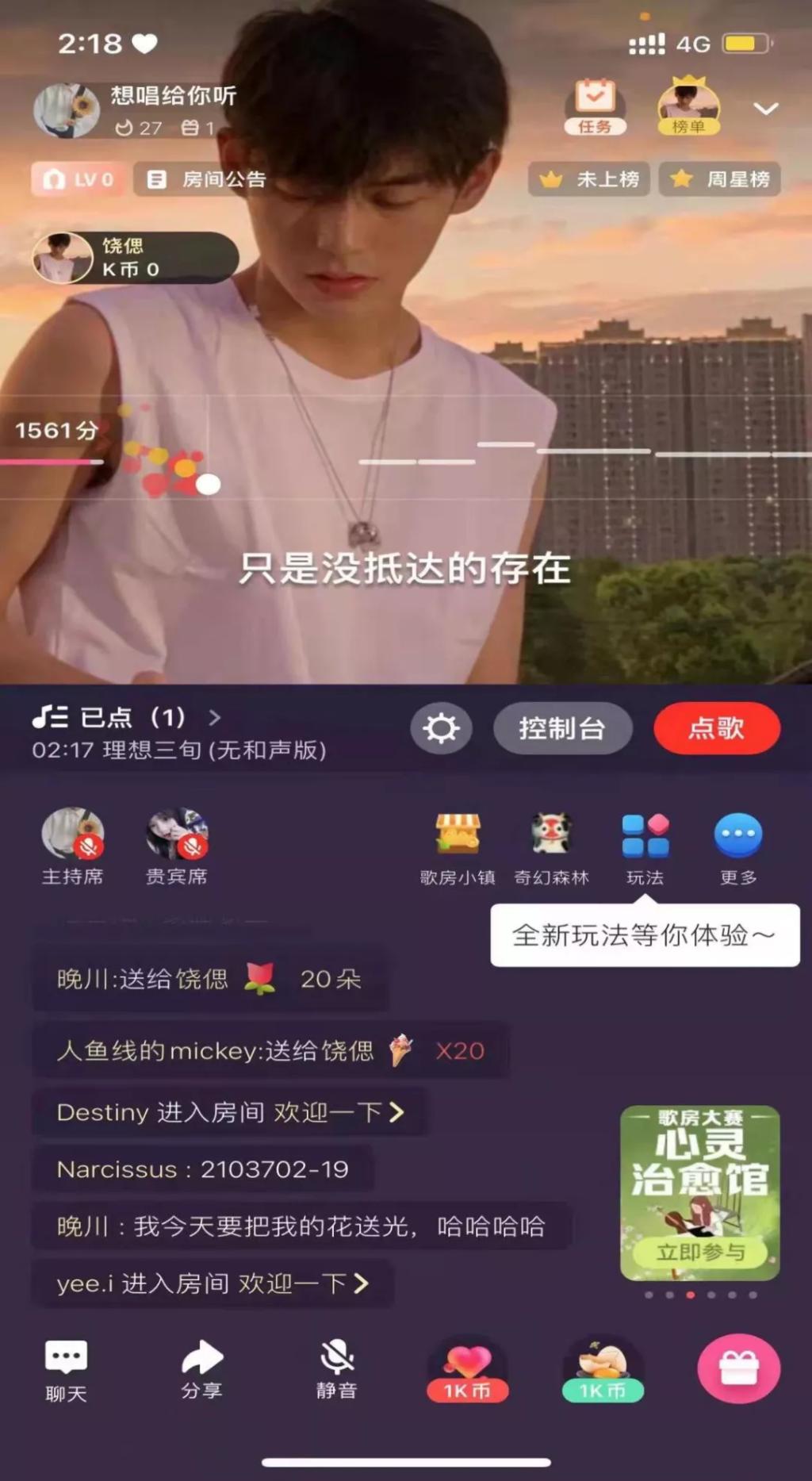812x1481 pixels.
Task: Open 歌房小镇
Action: [x=458, y=847]
